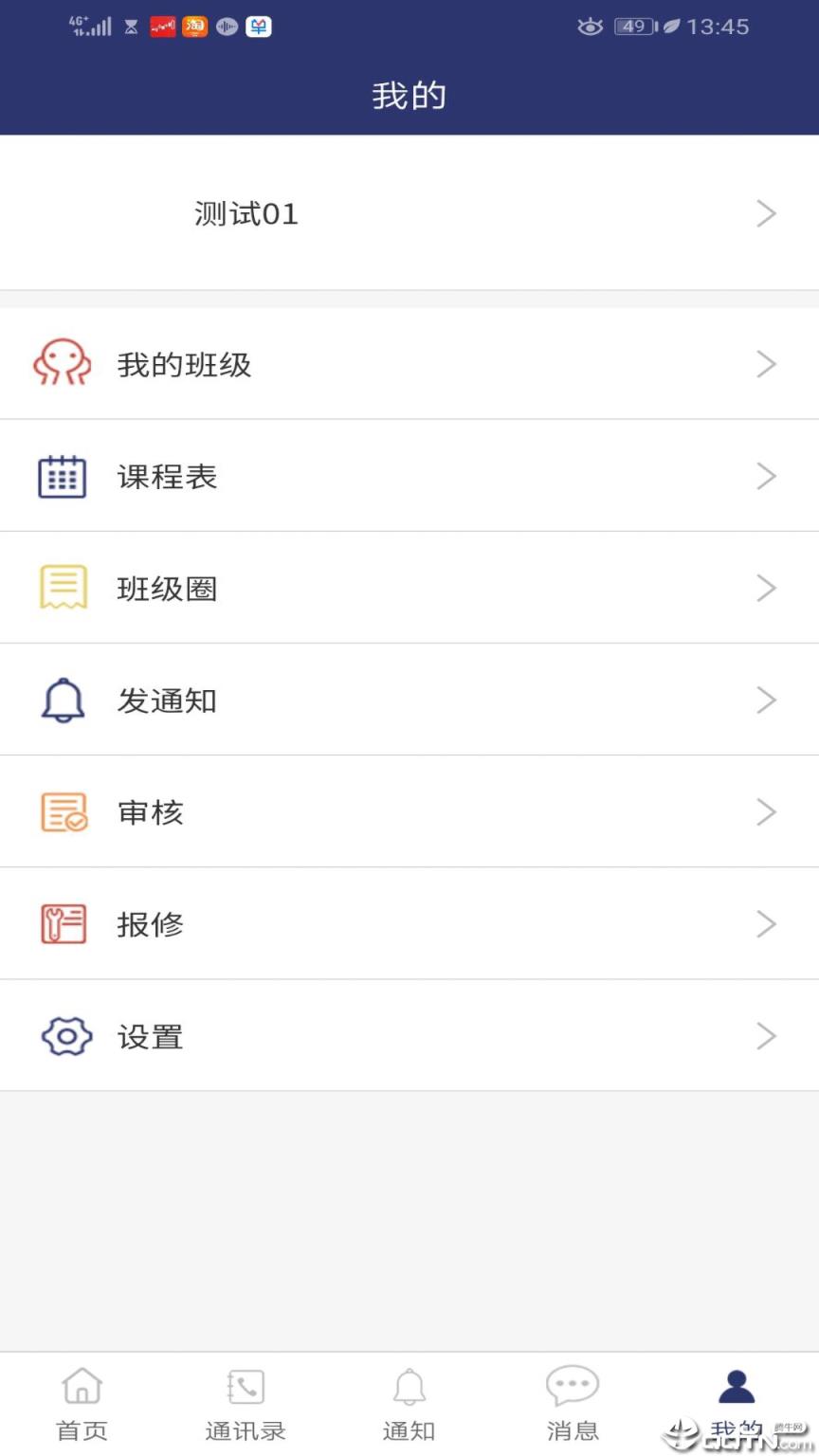Switch to the 首页 tab

(x=82, y=1403)
